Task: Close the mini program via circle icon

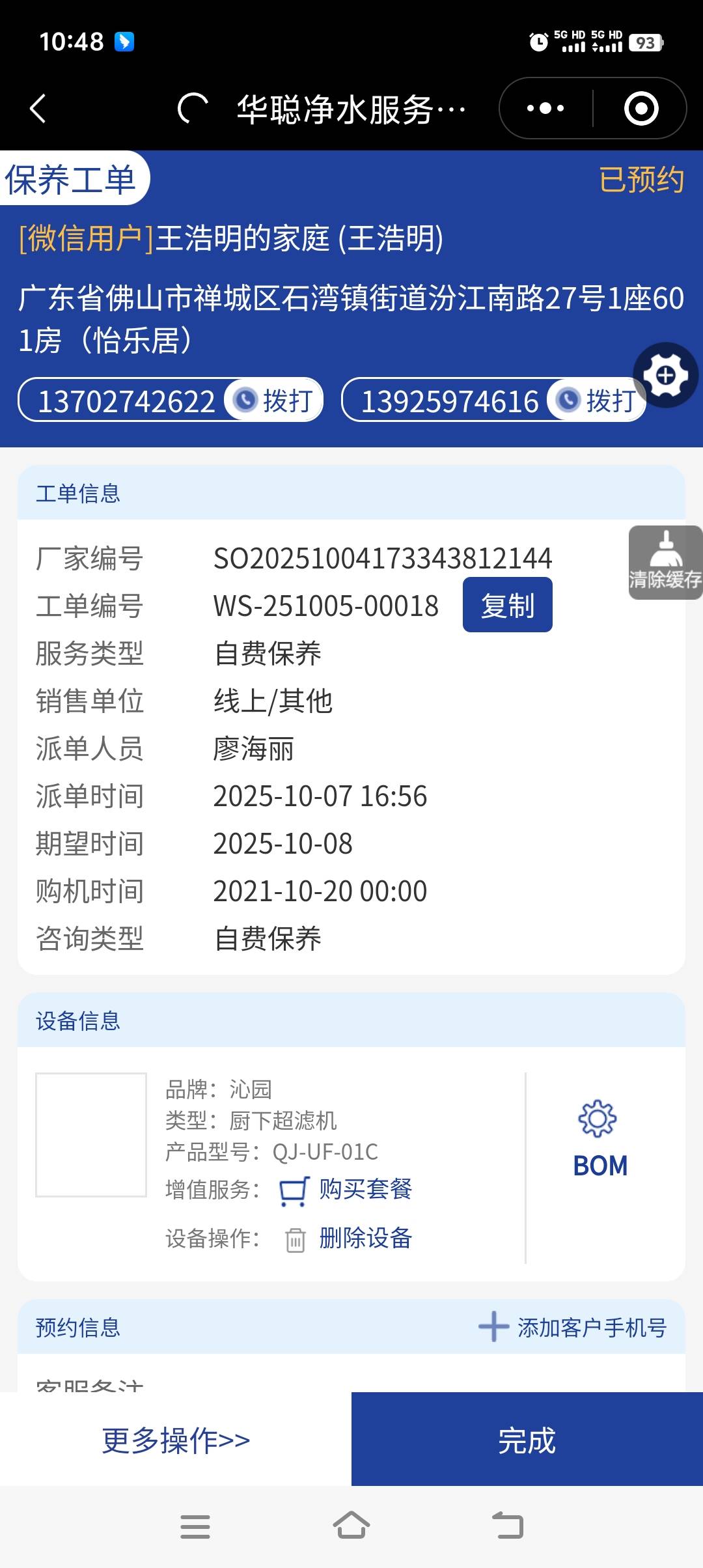Action: click(641, 108)
